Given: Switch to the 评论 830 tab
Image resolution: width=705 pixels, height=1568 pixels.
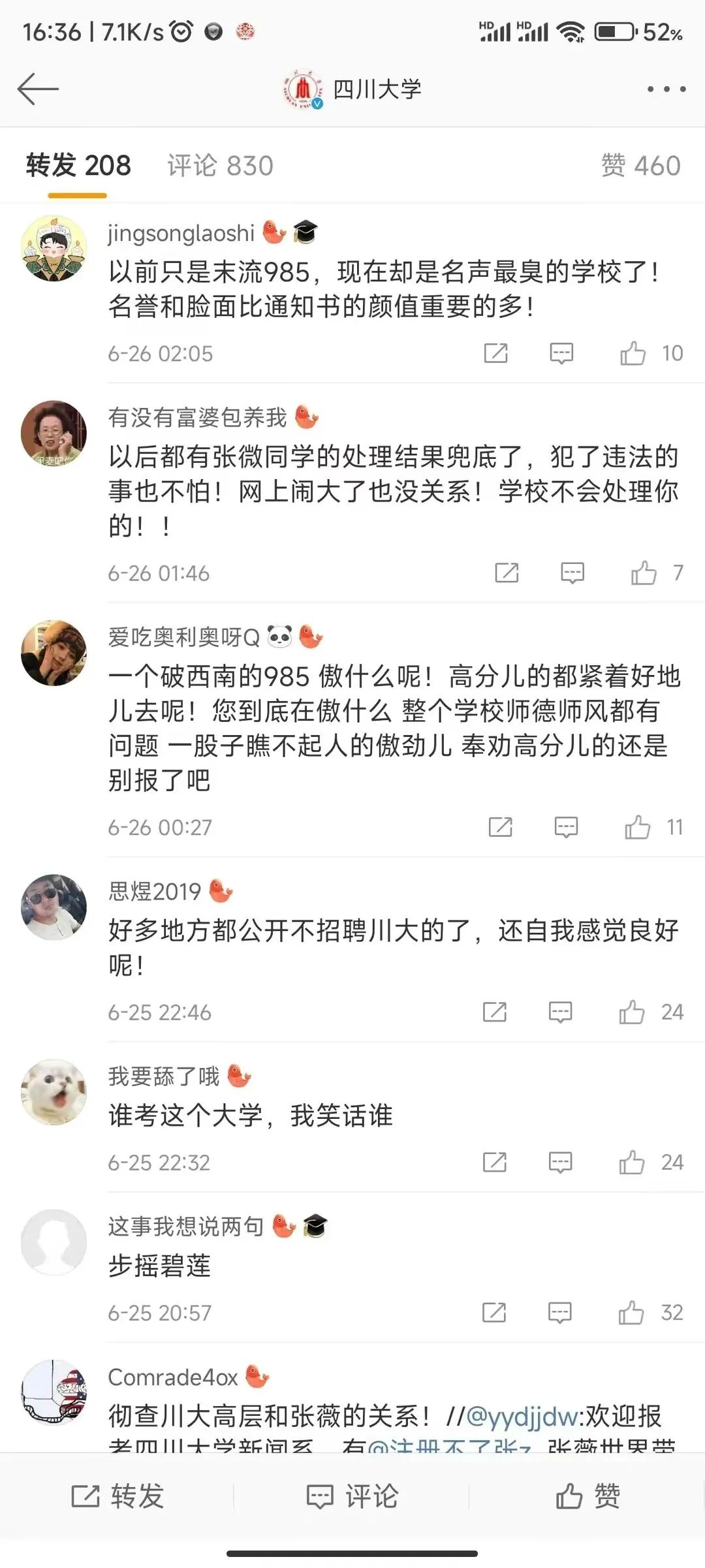Looking at the screenshot, I should pos(217,166).
